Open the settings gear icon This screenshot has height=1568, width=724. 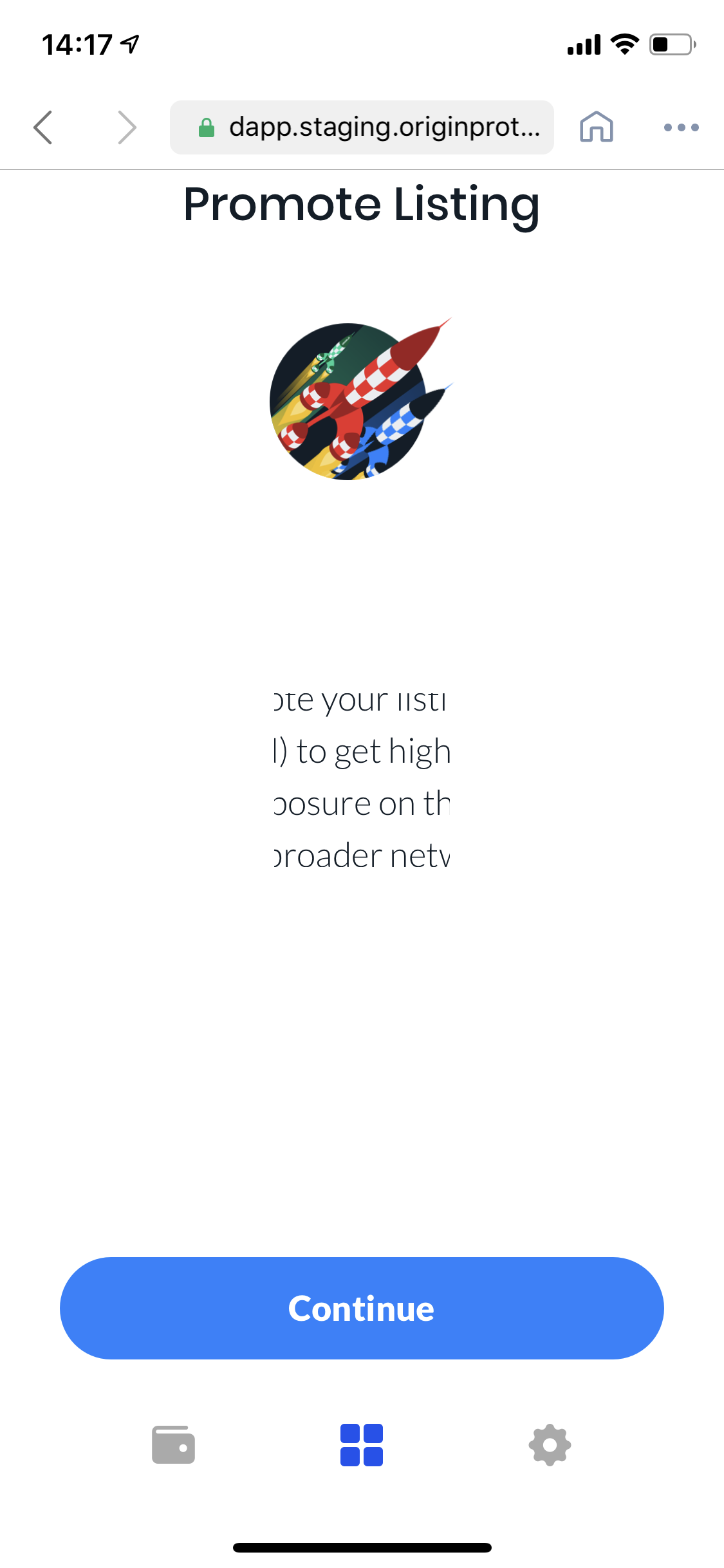point(550,1445)
